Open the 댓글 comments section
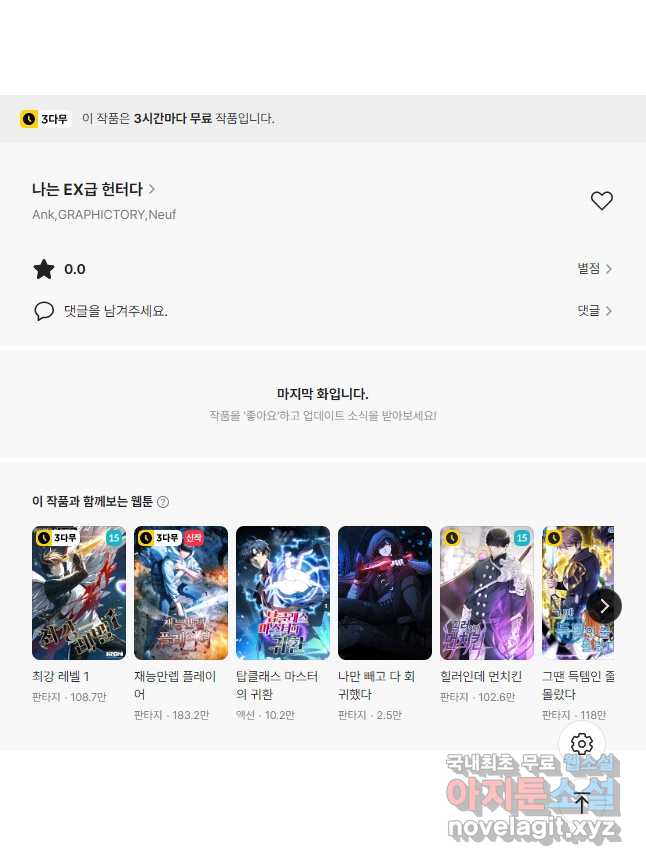This screenshot has width=646, height=866. coord(594,311)
